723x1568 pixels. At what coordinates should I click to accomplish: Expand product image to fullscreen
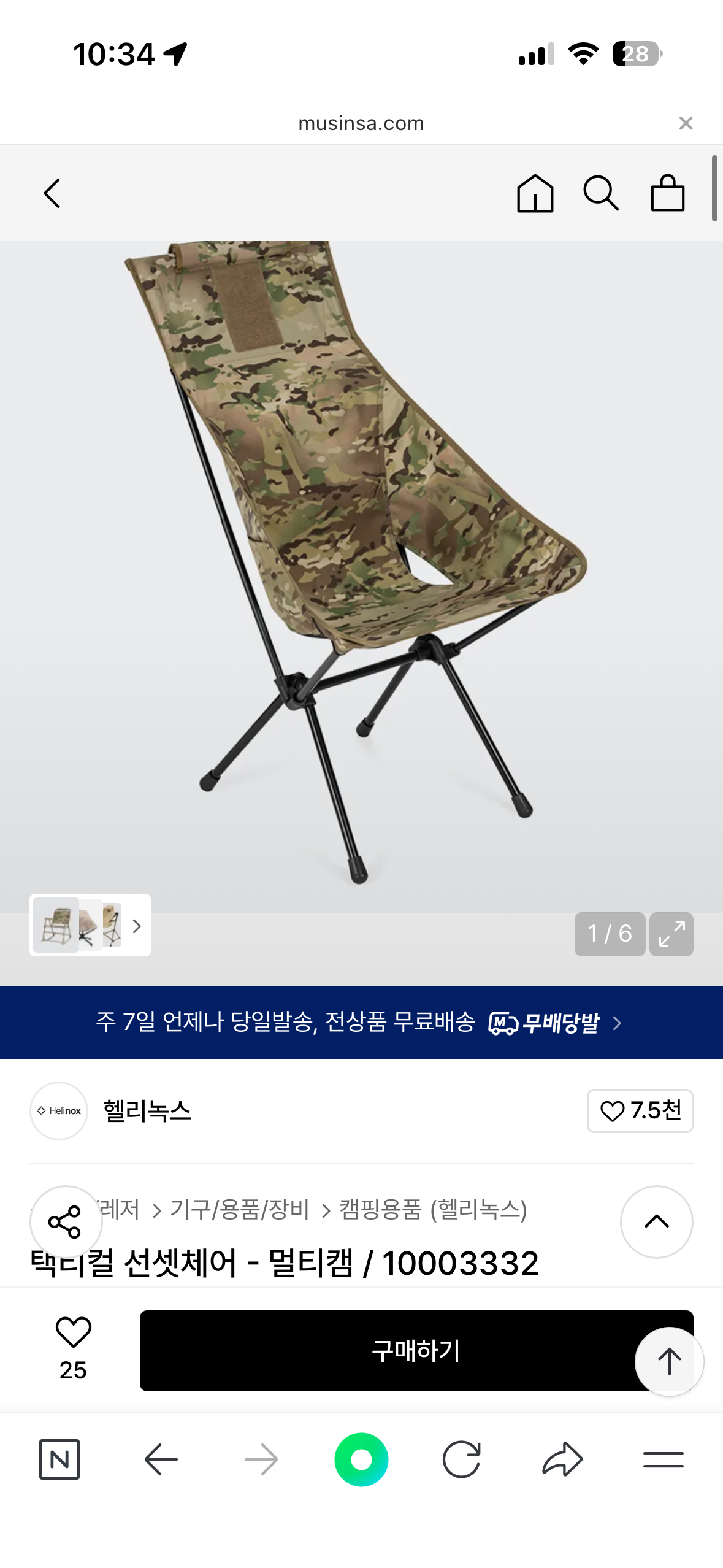tap(671, 934)
